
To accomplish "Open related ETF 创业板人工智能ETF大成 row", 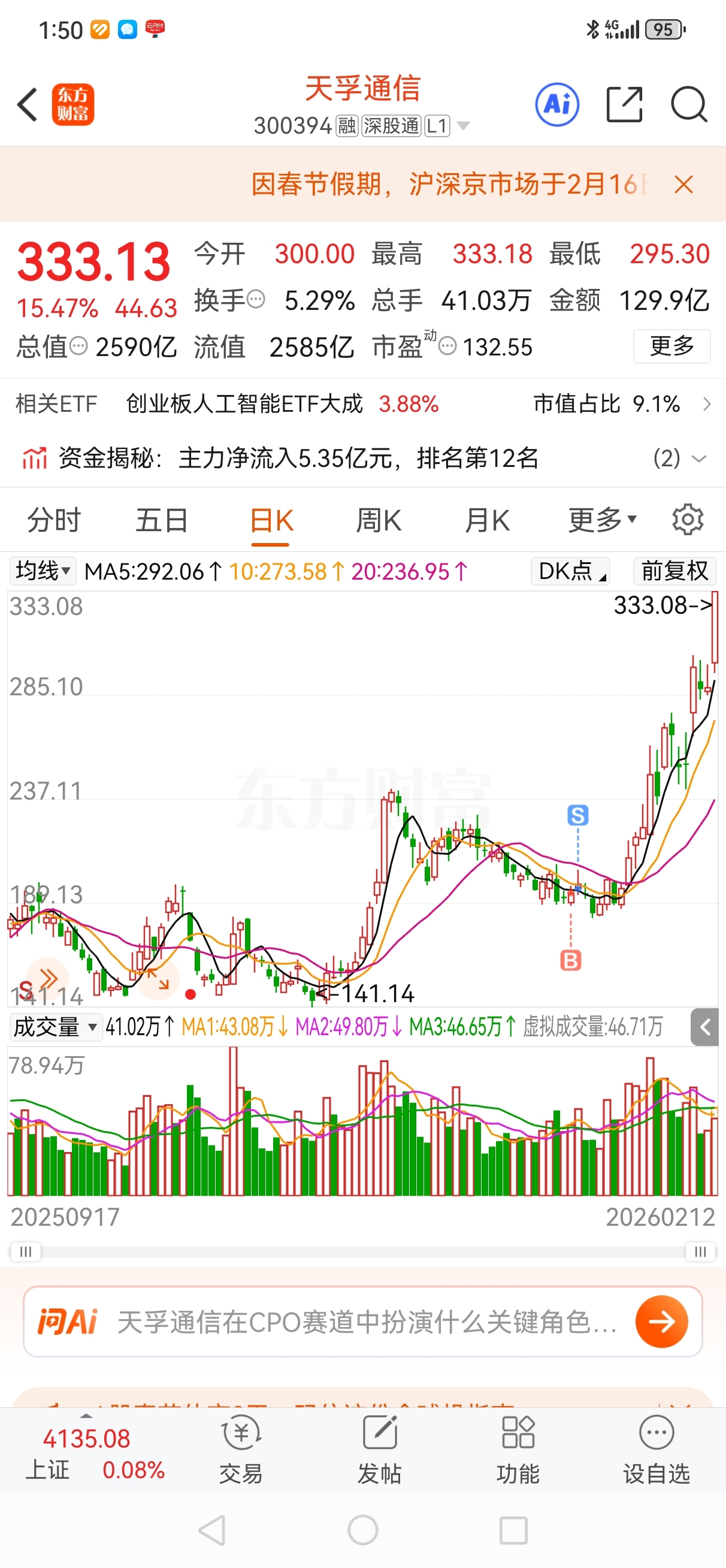I will [x=362, y=403].
